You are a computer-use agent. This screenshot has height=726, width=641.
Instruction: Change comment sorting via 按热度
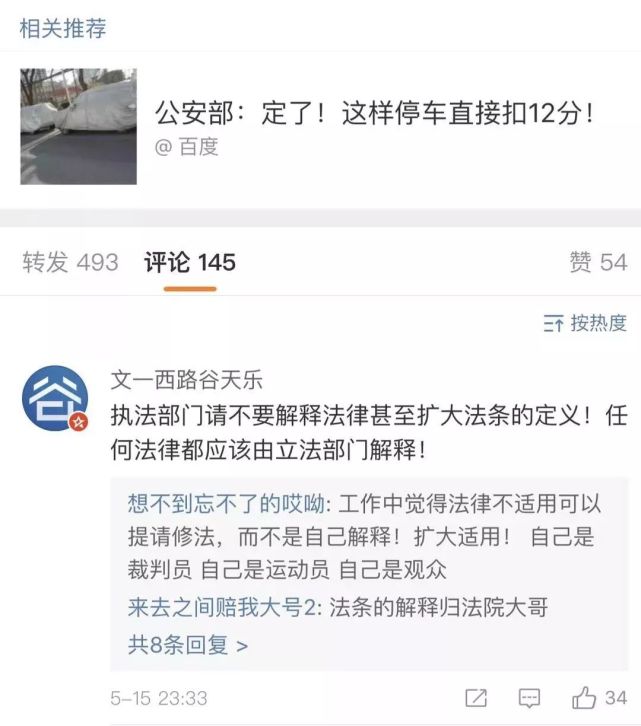pos(585,323)
